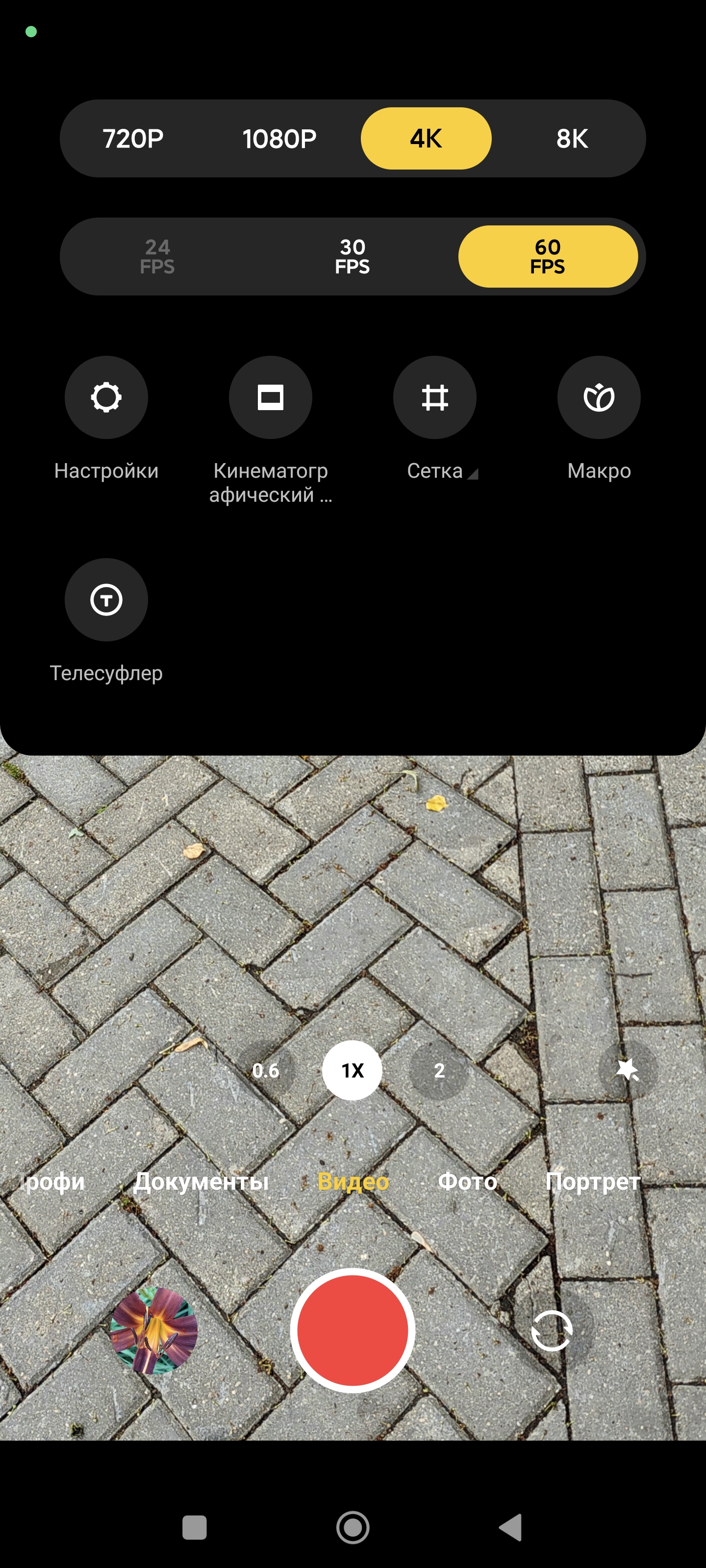Switch resolution to 1080P
Viewport: 706px width, 1568px height.
pyautogui.click(x=279, y=139)
